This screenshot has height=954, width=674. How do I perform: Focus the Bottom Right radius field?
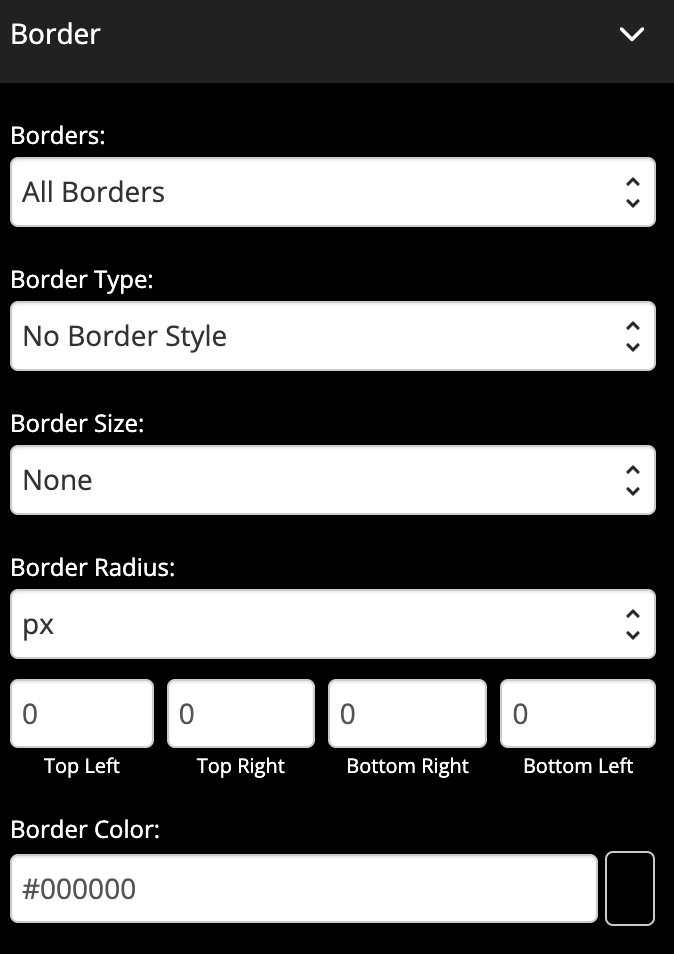pyautogui.click(x=407, y=714)
